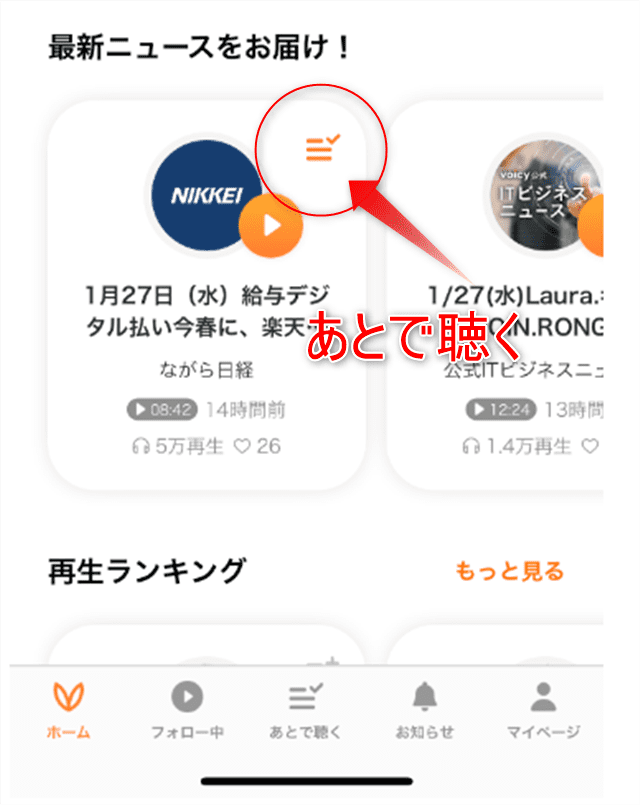
Task: Open the ながら日経 salary digital payment card
Action: point(207,310)
